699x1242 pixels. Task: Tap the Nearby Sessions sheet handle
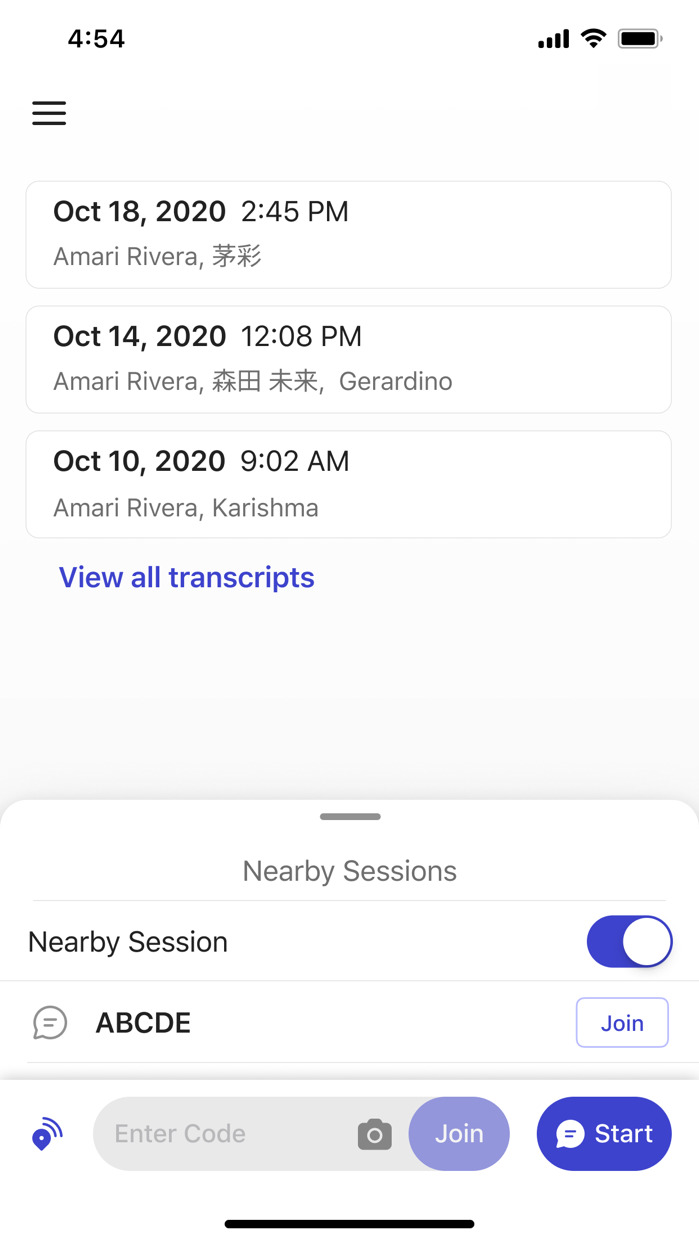point(350,817)
